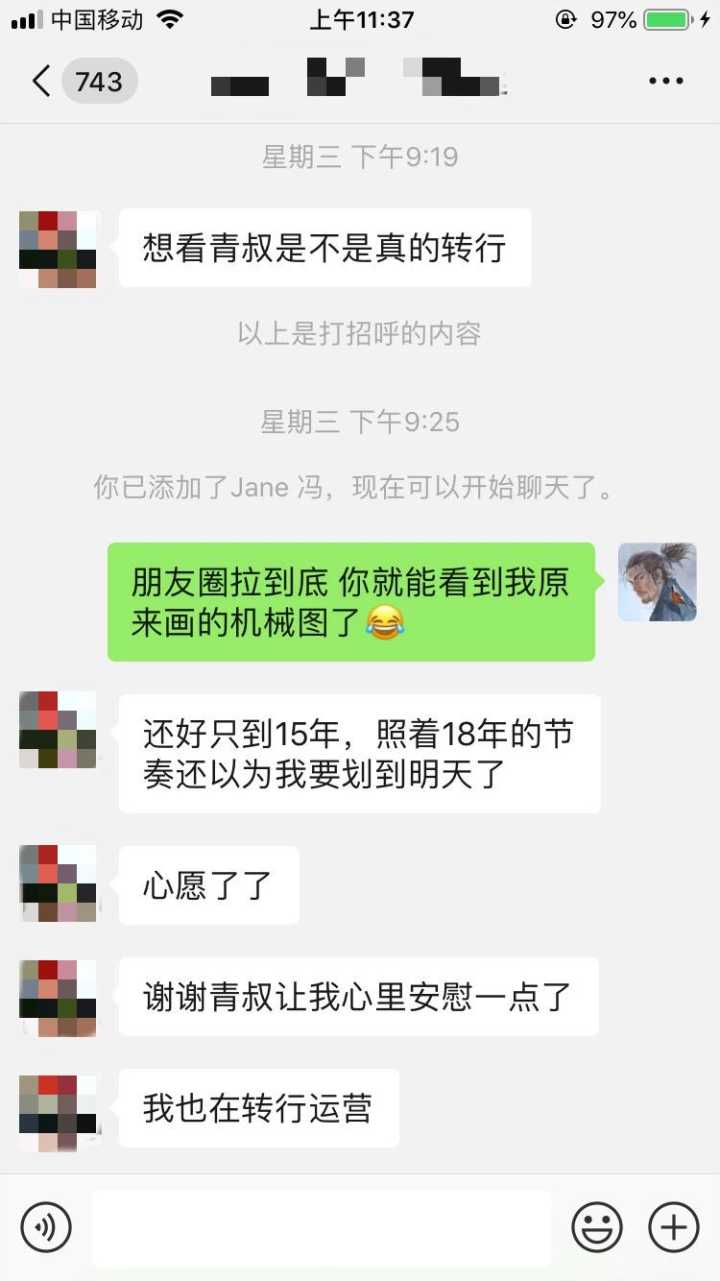Open sender avatar next to 心愿了了
The height and width of the screenshot is (1281, 720).
tap(58, 884)
